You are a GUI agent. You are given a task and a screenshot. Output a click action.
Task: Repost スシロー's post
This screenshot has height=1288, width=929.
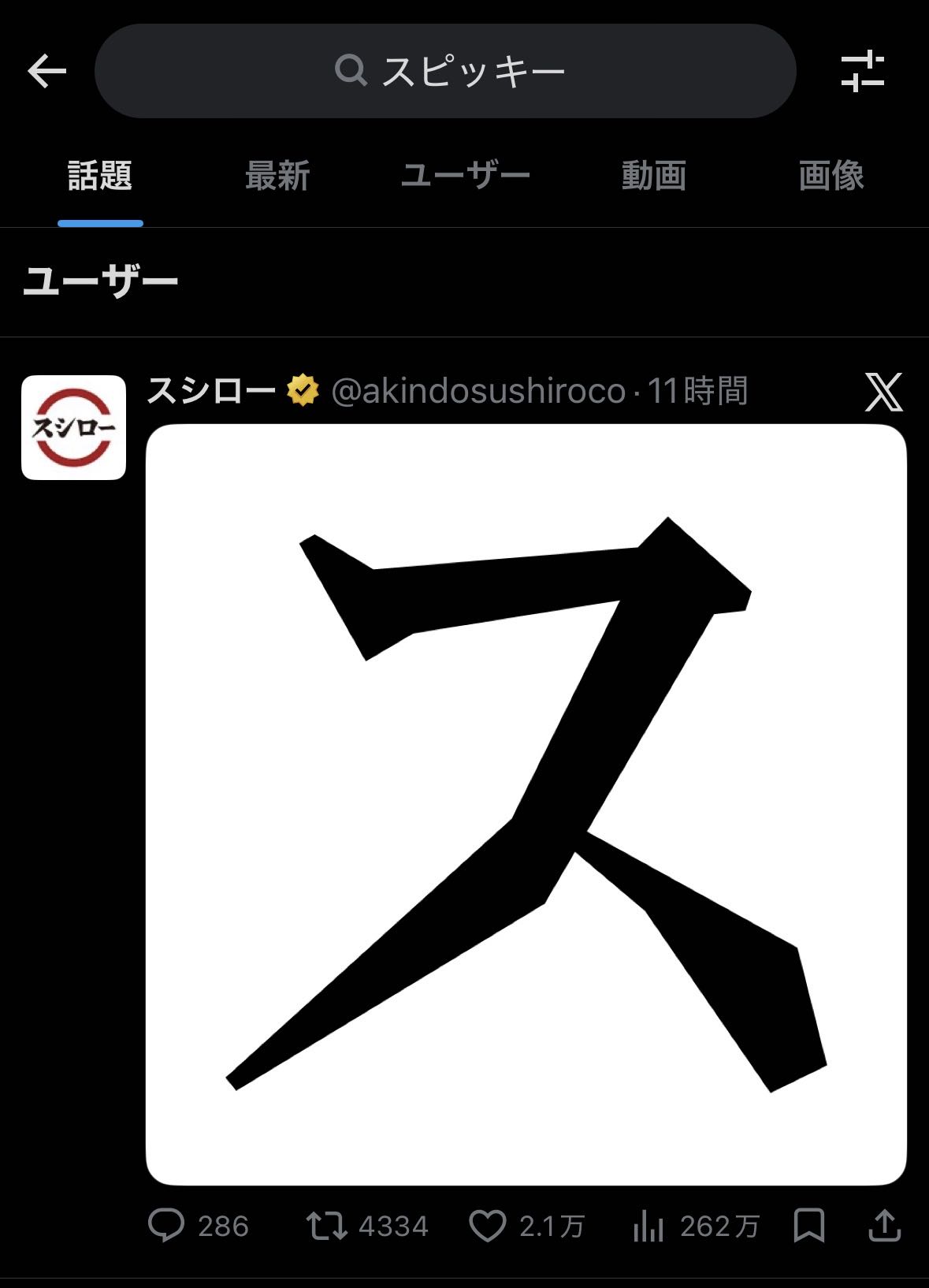pyautogui.click(x=326, y=1226)
